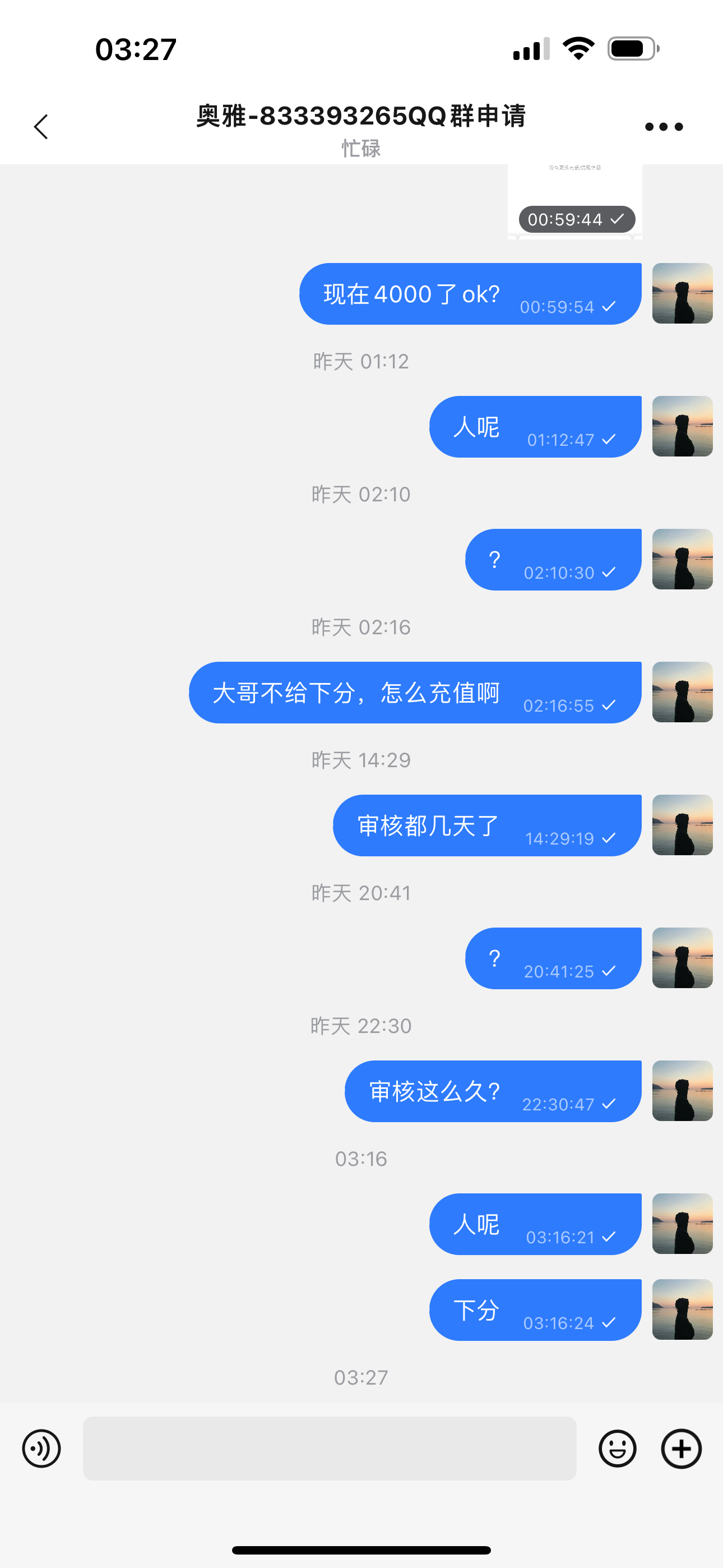Screen dimensions: 723x1568
Task: Tap the plus icon to attach content
Action: click(681, 1448)
